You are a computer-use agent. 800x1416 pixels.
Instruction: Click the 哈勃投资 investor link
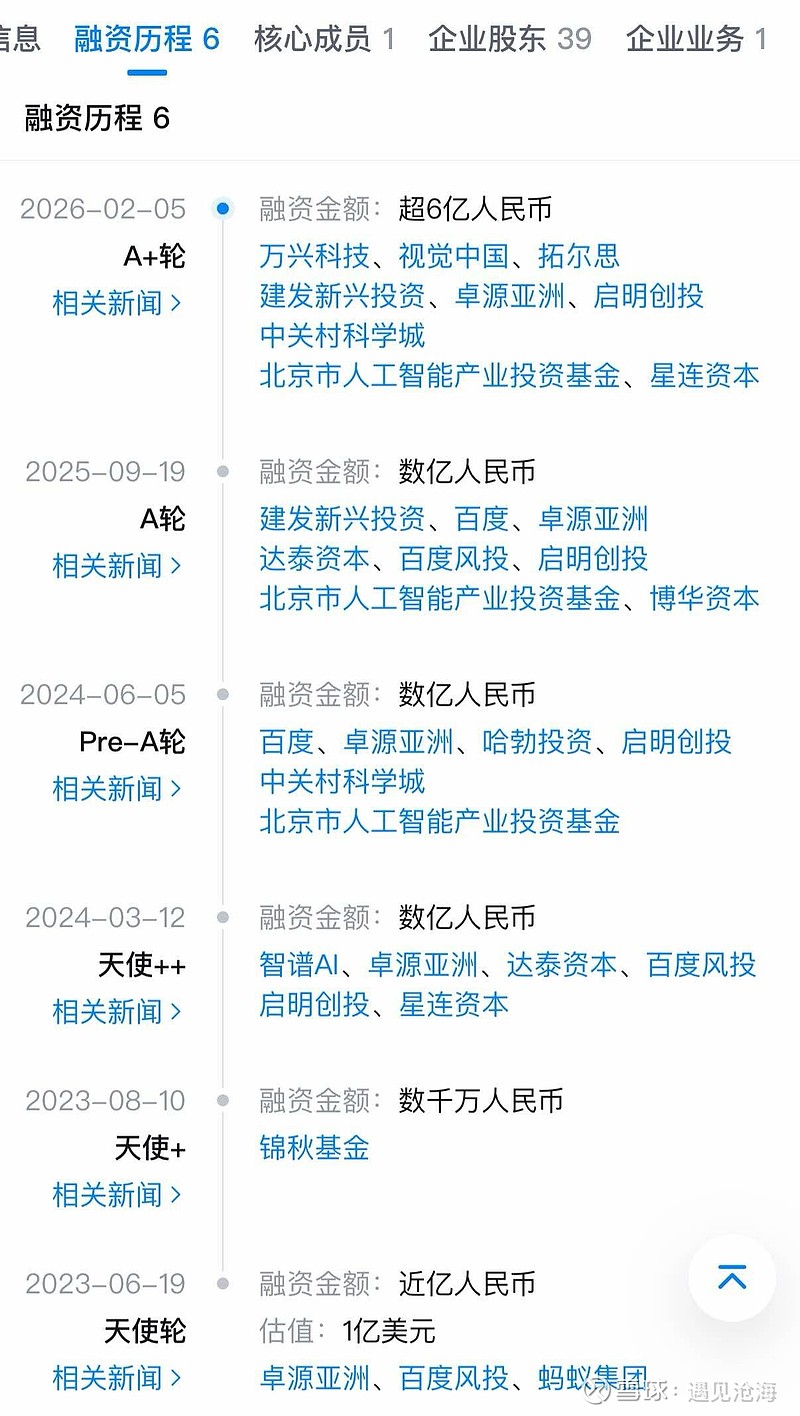point(533,741)
